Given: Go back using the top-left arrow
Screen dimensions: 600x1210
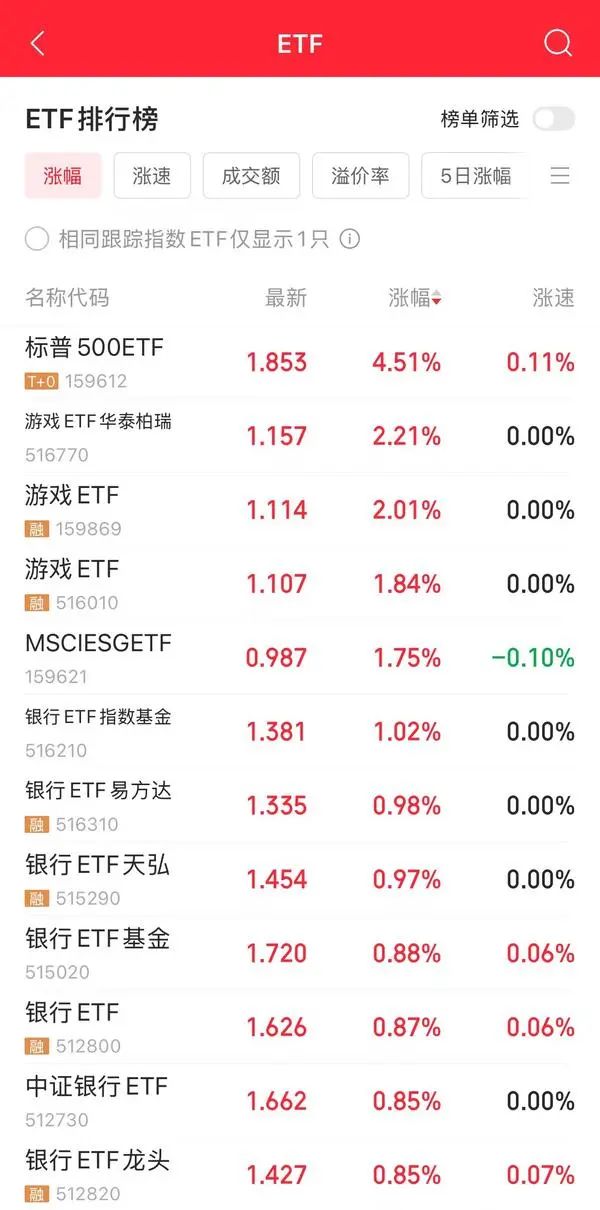Looking at the screenshot, I should point(38,43).
